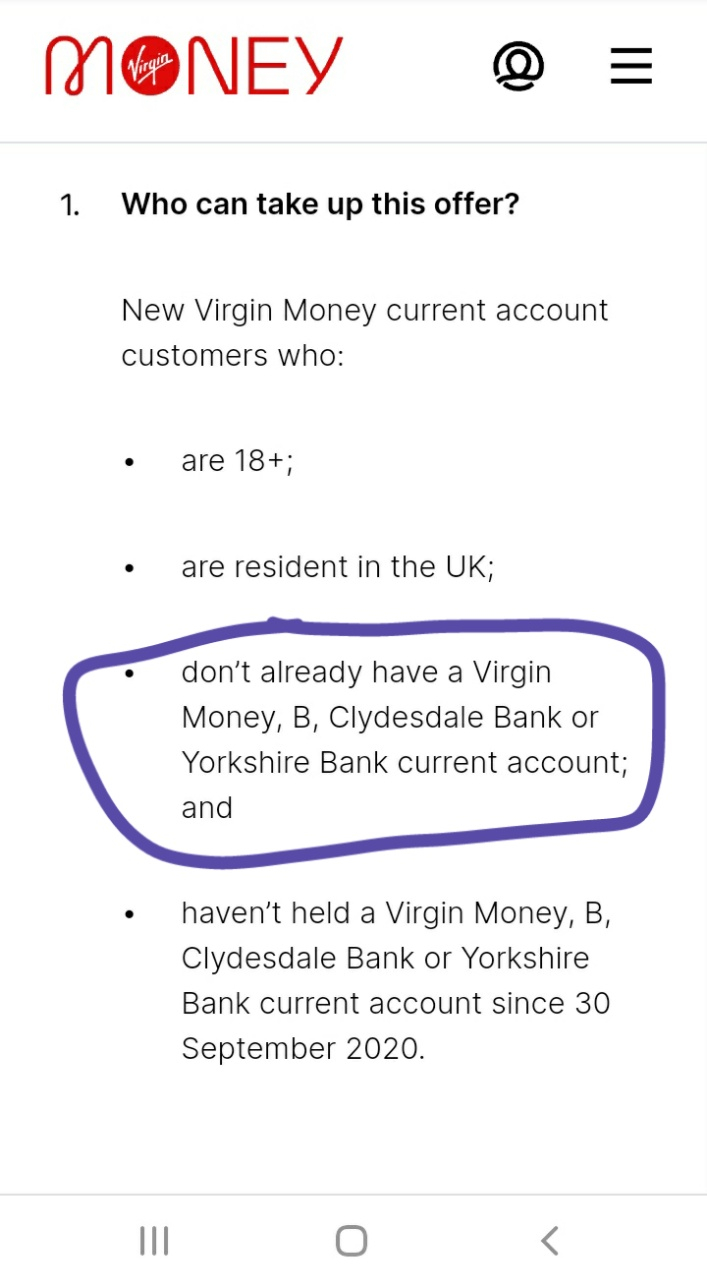Tap the system back button

point(549,1241)
